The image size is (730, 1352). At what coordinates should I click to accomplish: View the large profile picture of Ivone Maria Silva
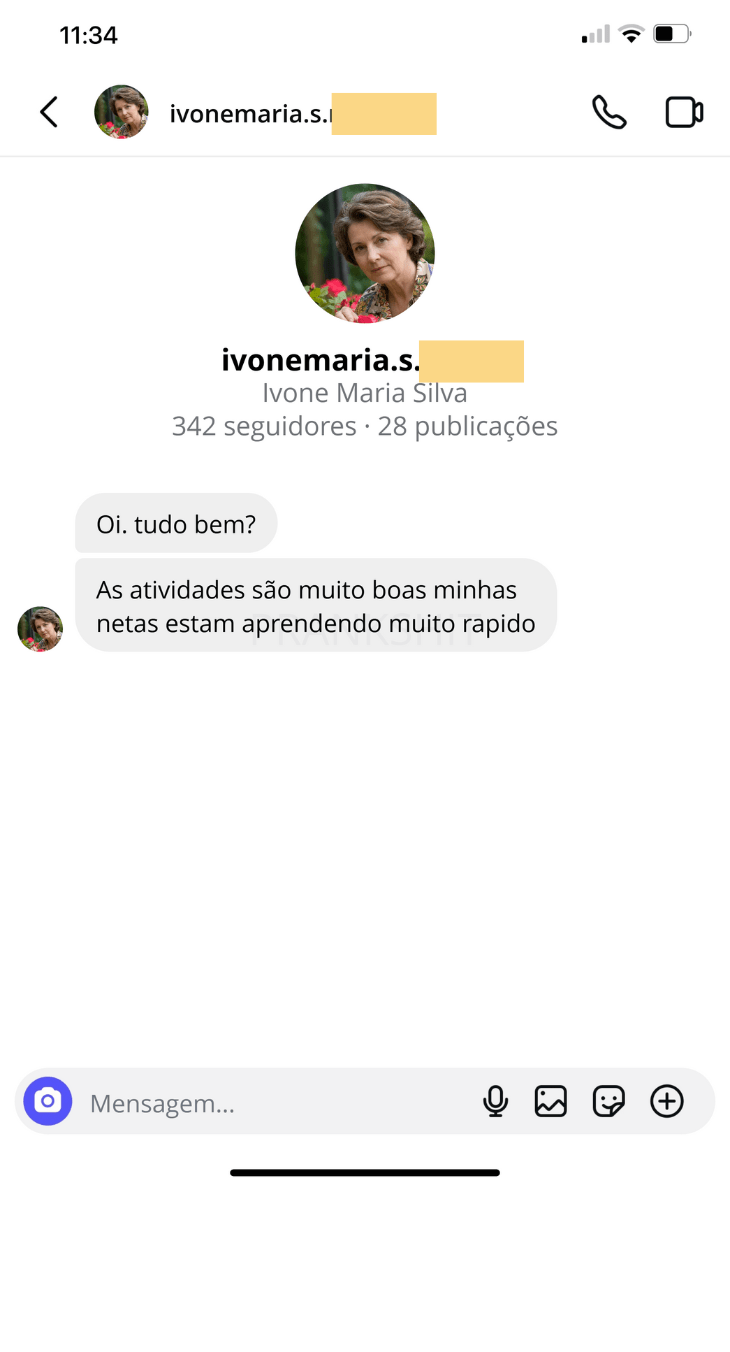click(x=365, y=253)
